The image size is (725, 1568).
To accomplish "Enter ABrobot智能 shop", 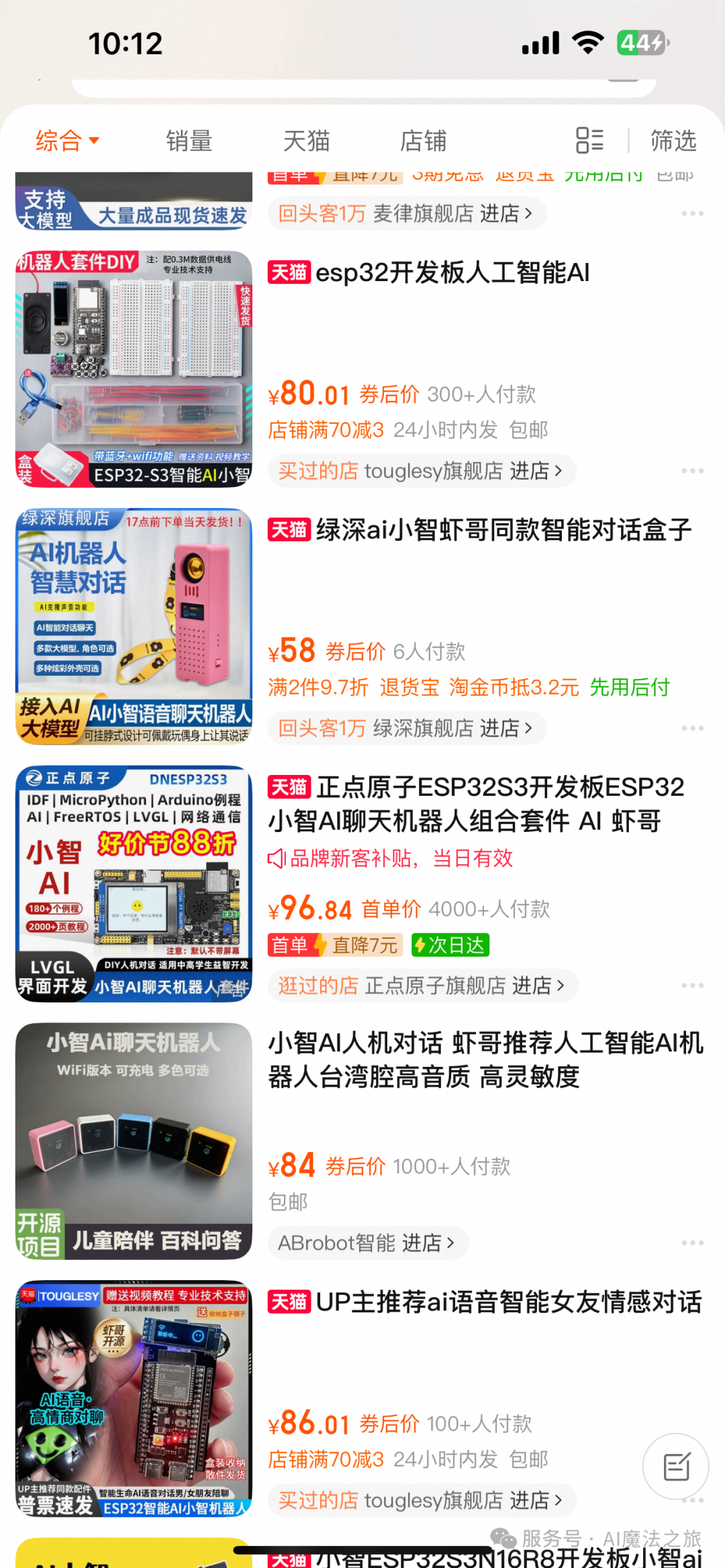I will [x=367, y=1243].
